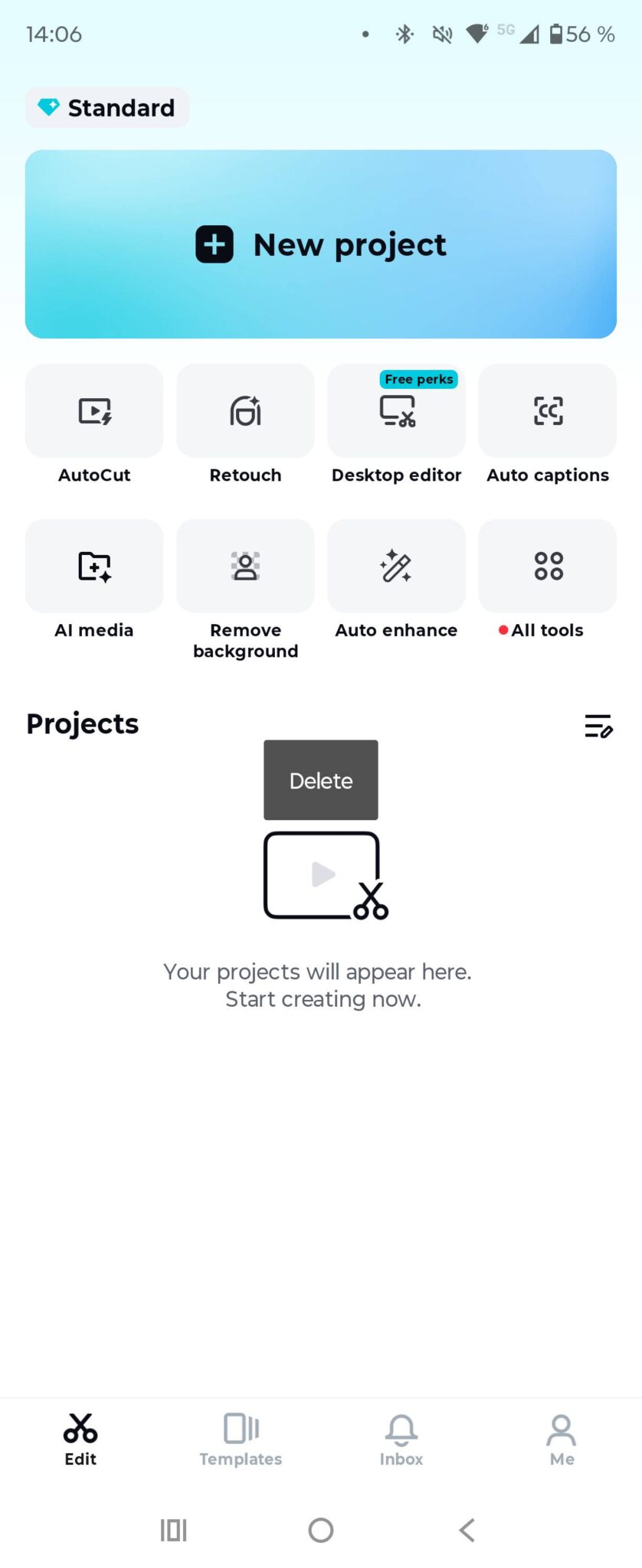Viewport: 642px width, 1568px height.
Task: Choose Remove background tool
Action: pos(245,567)
